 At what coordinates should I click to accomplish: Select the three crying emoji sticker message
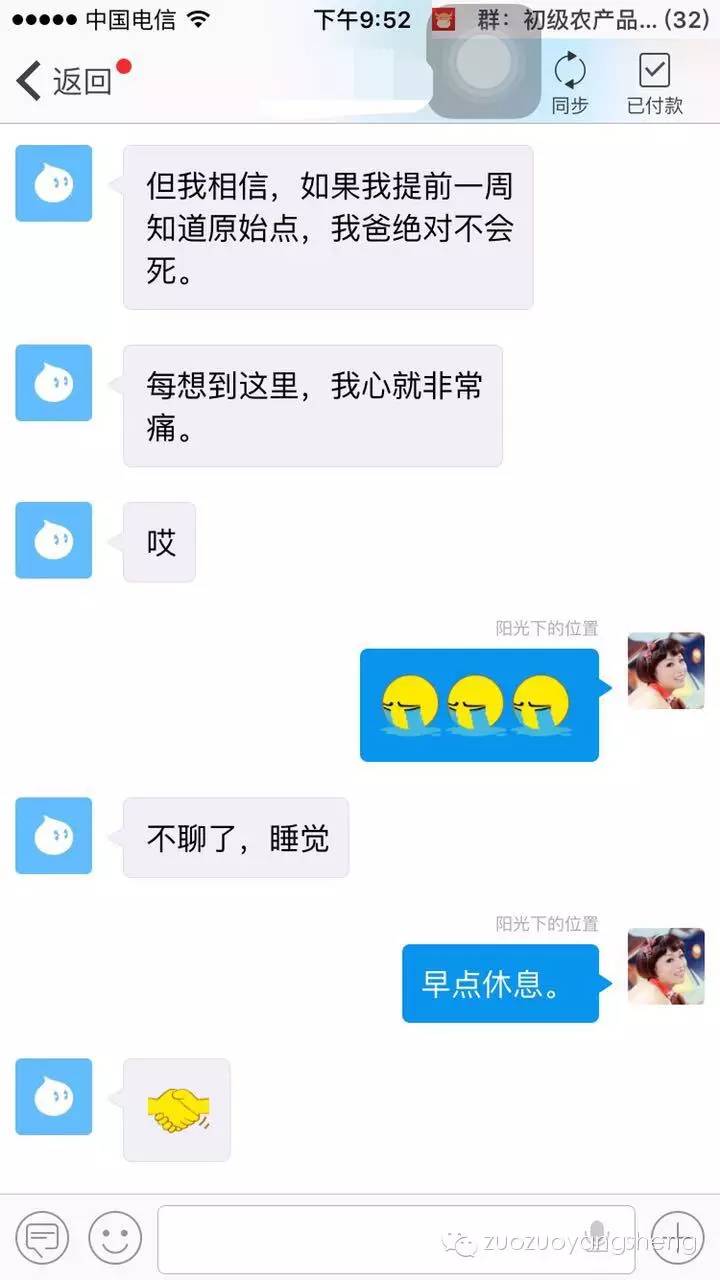480,704
